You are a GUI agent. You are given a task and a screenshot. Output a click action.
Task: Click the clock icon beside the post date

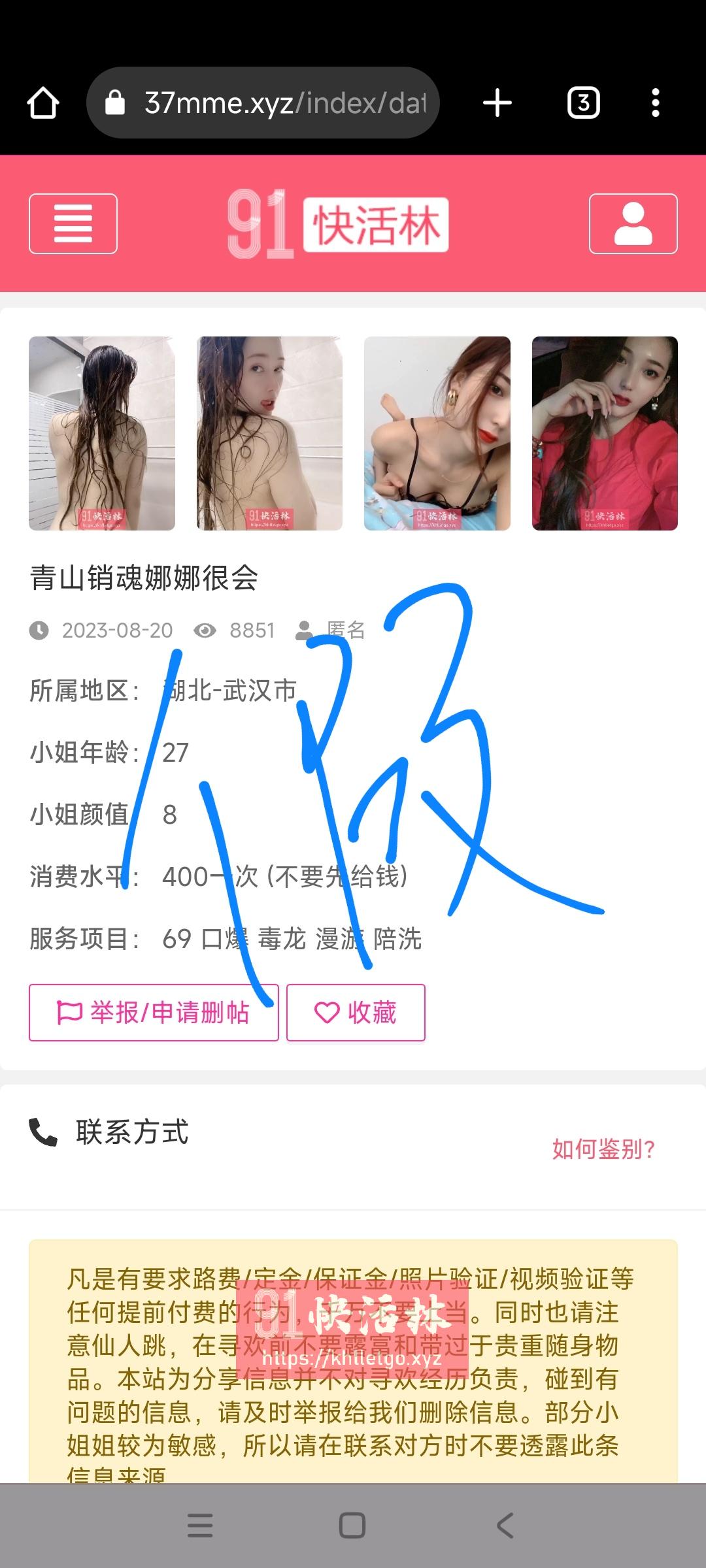click(x=39, y=629)
